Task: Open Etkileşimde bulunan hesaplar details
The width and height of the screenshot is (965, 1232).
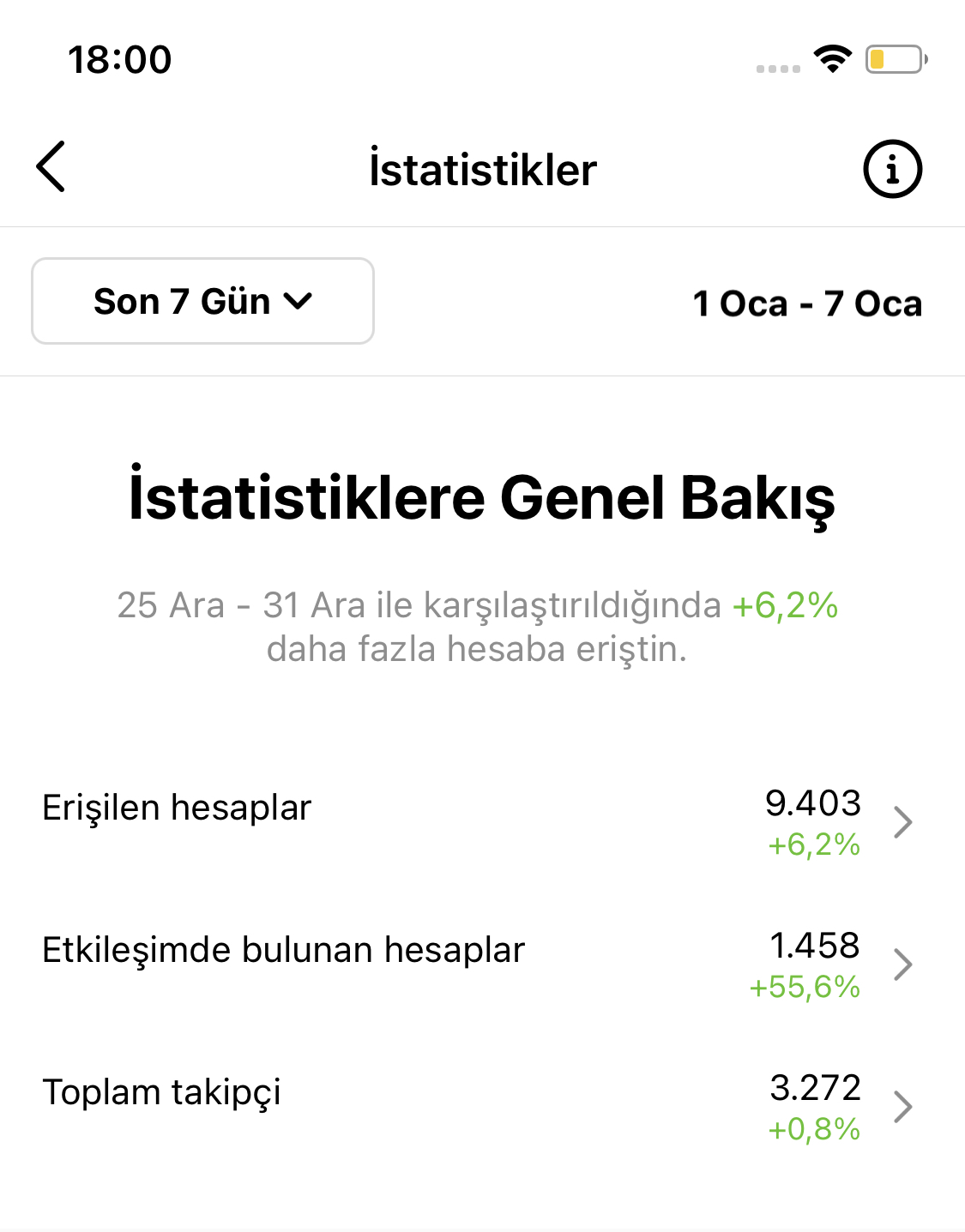Action: tap(482, 965)
